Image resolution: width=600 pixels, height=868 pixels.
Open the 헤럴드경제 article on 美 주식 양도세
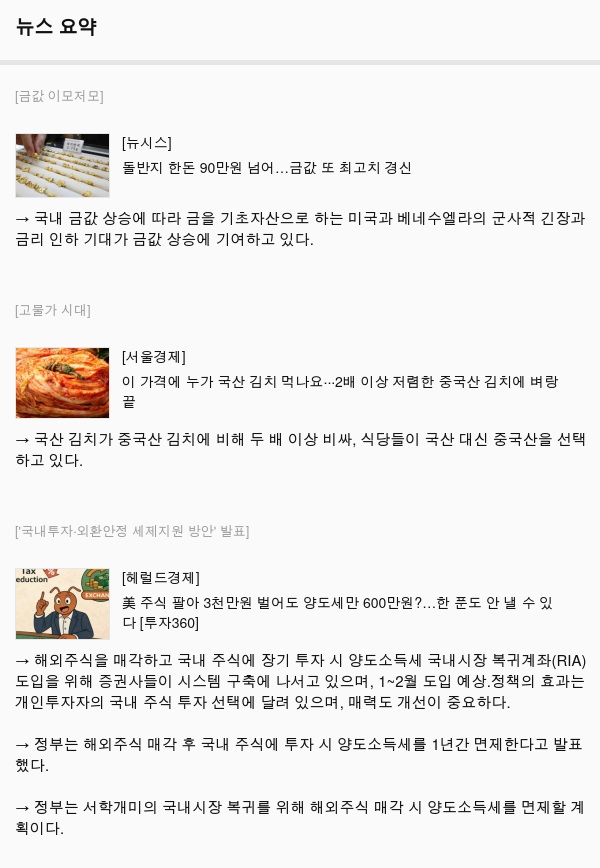(x=336, y=603)
